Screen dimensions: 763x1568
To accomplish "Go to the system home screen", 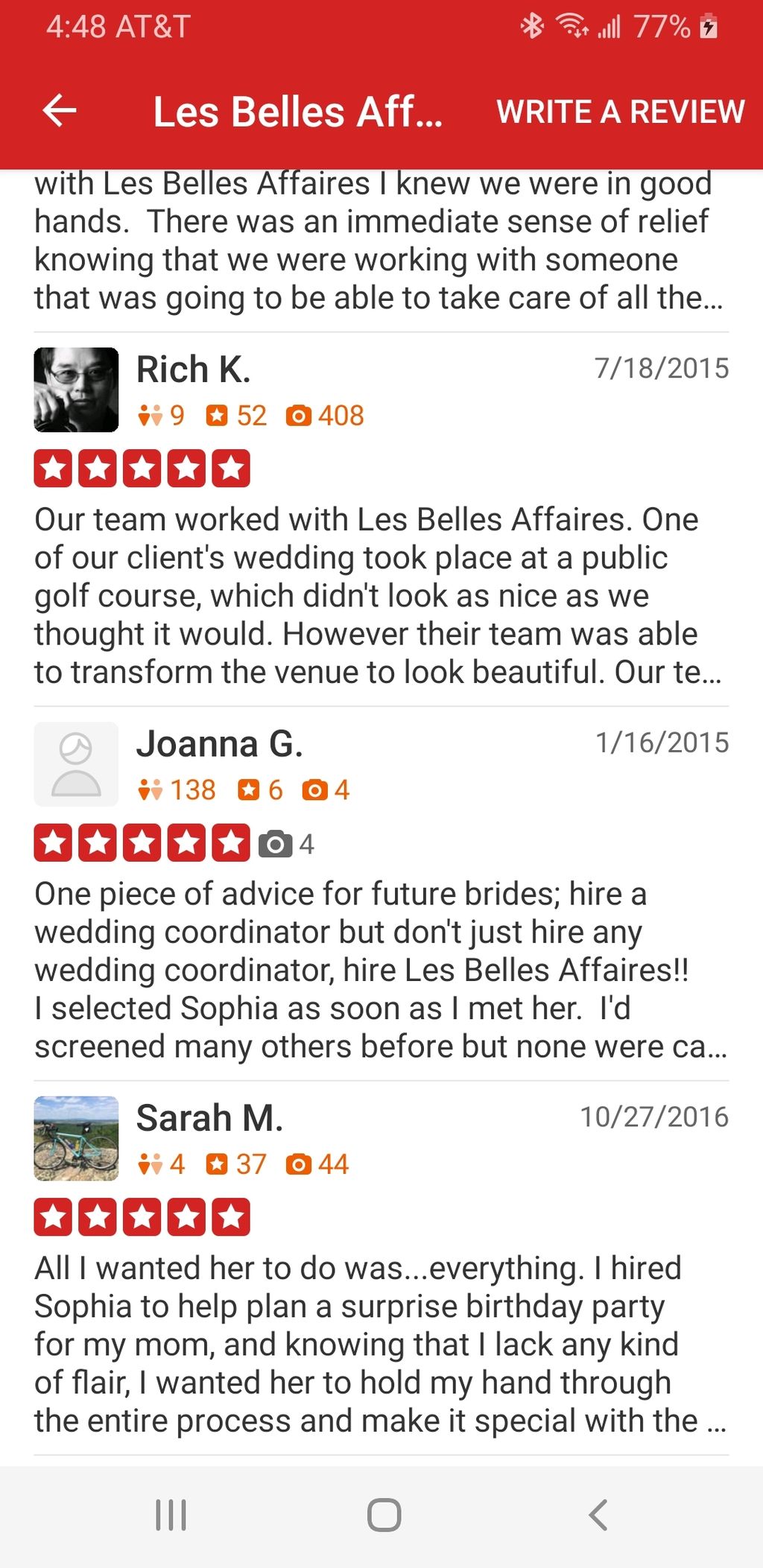I will (x=384, y=1514).
